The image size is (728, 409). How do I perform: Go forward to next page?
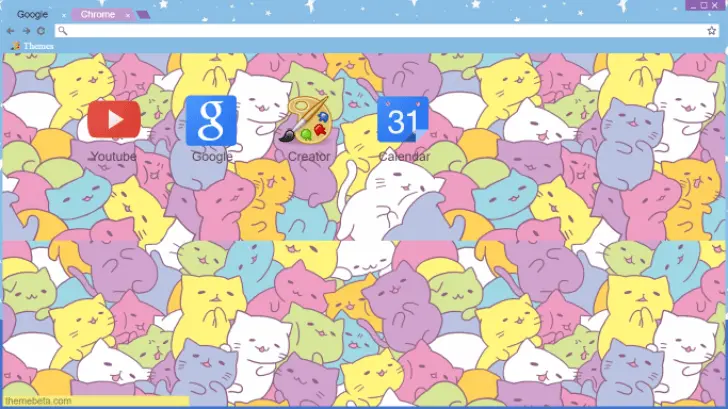(24, 31)
